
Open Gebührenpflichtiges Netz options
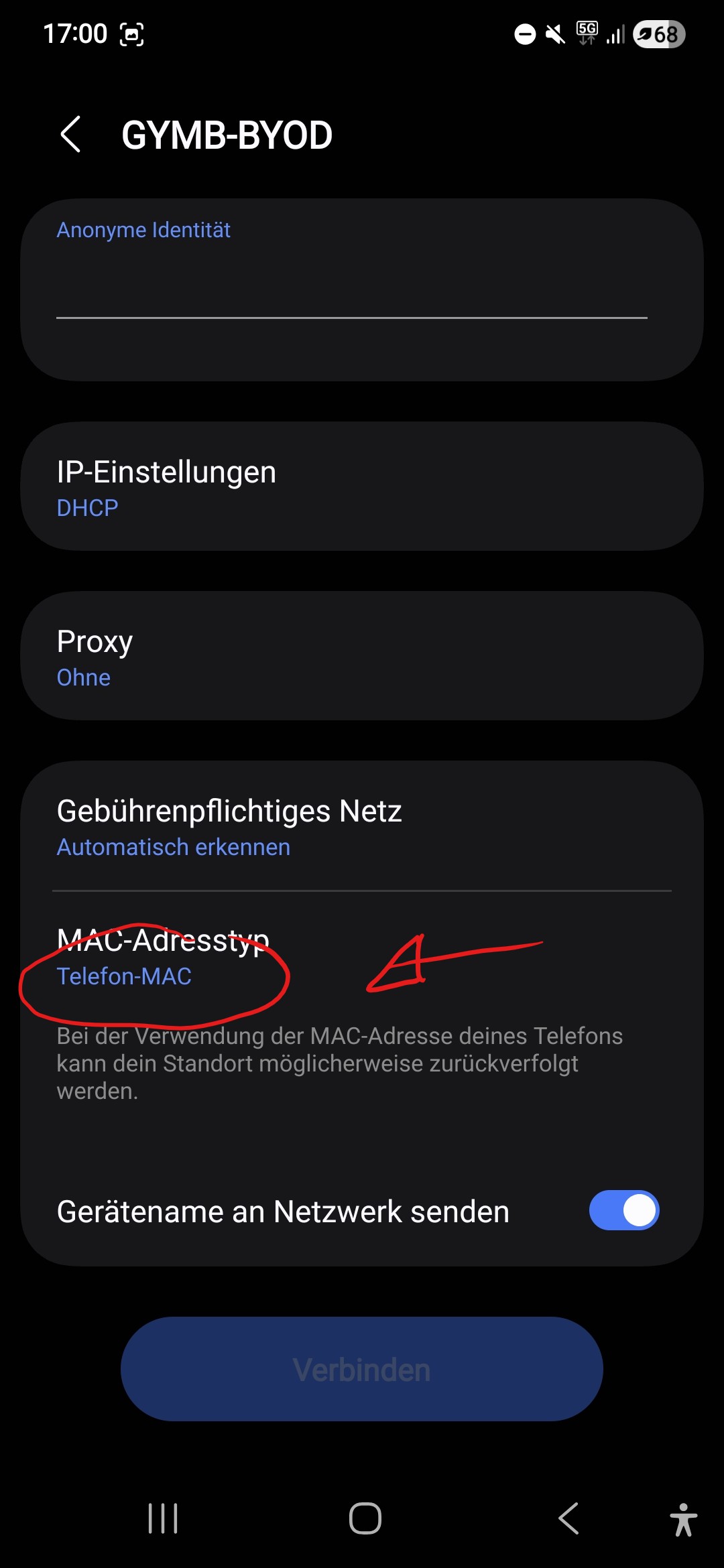[x=362, y=827]
